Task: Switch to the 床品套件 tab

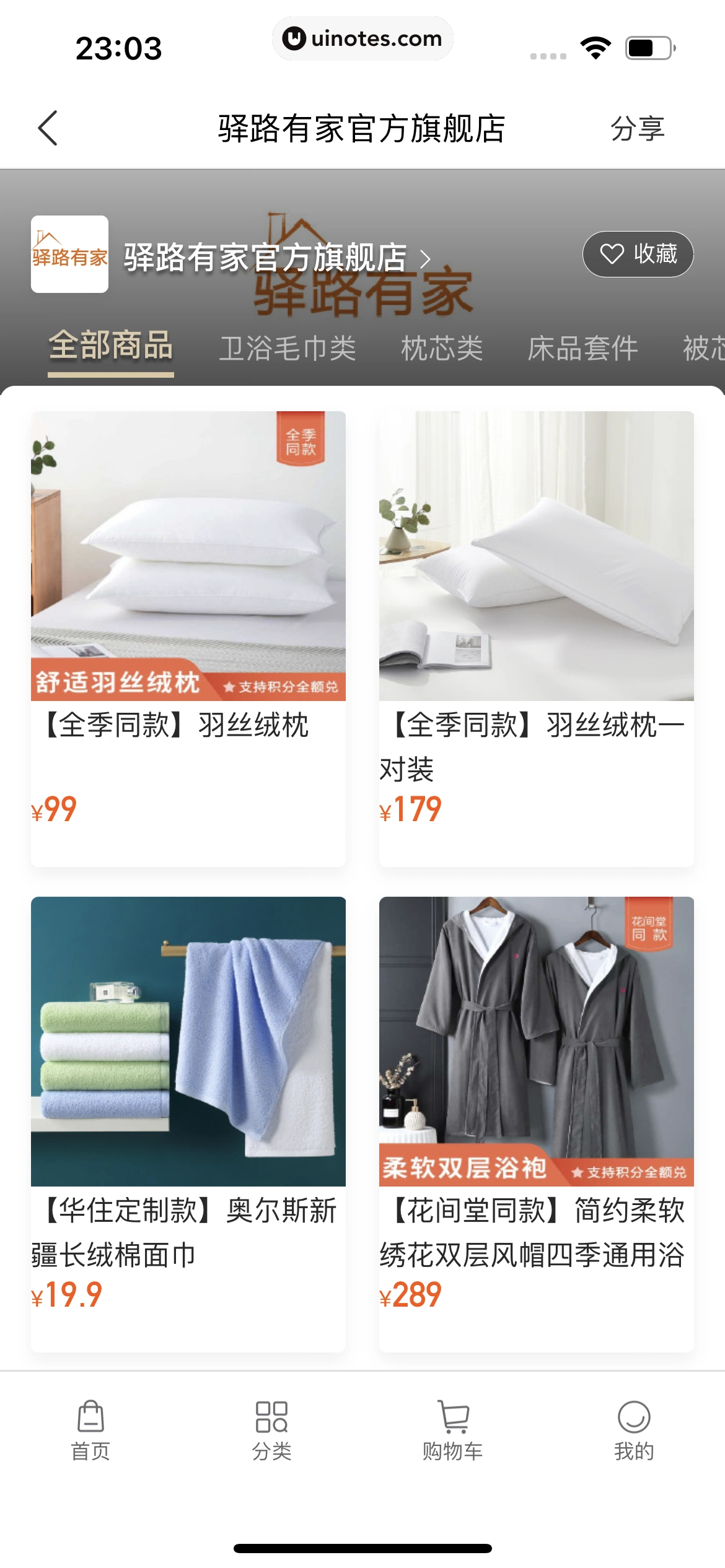Action: pos(582,348)
